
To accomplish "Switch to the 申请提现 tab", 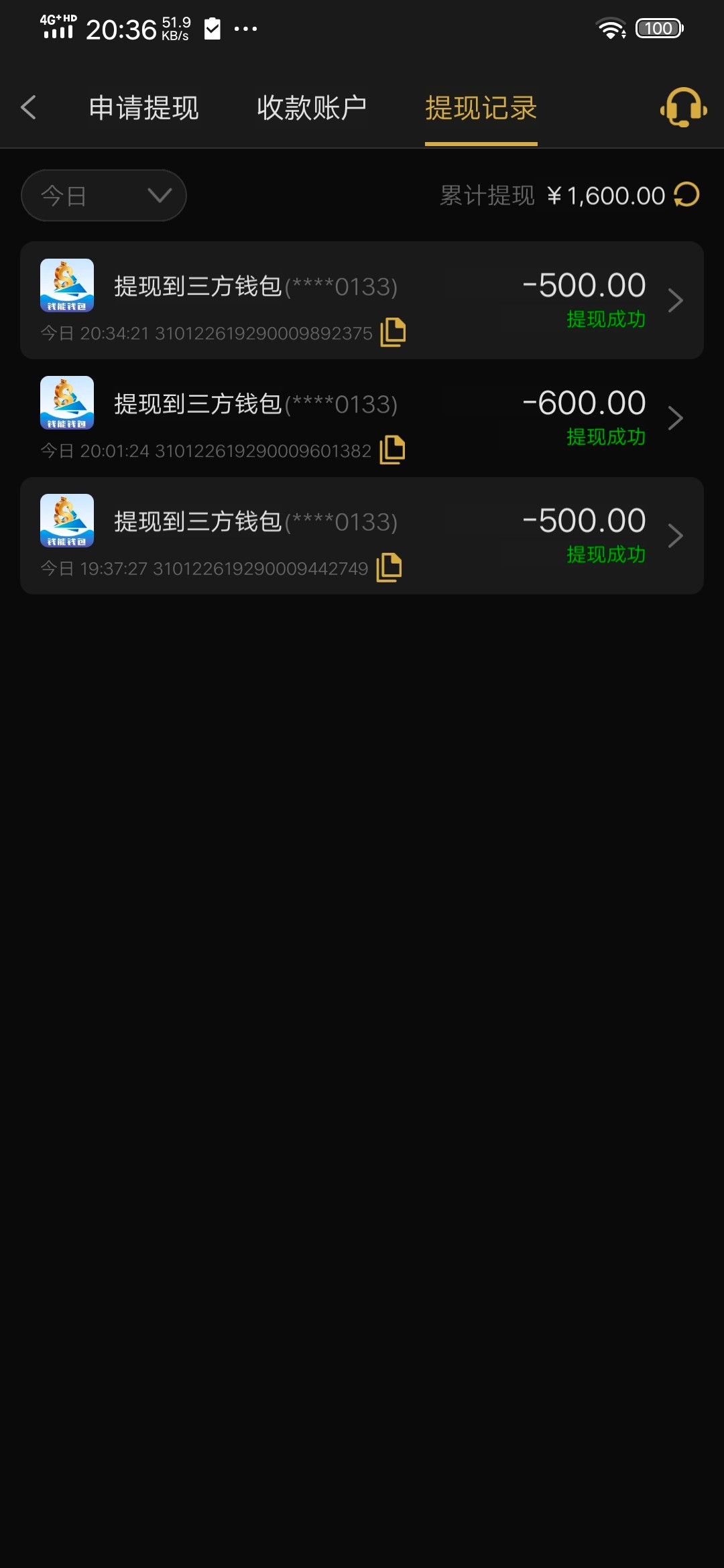I will pos(143,108).
